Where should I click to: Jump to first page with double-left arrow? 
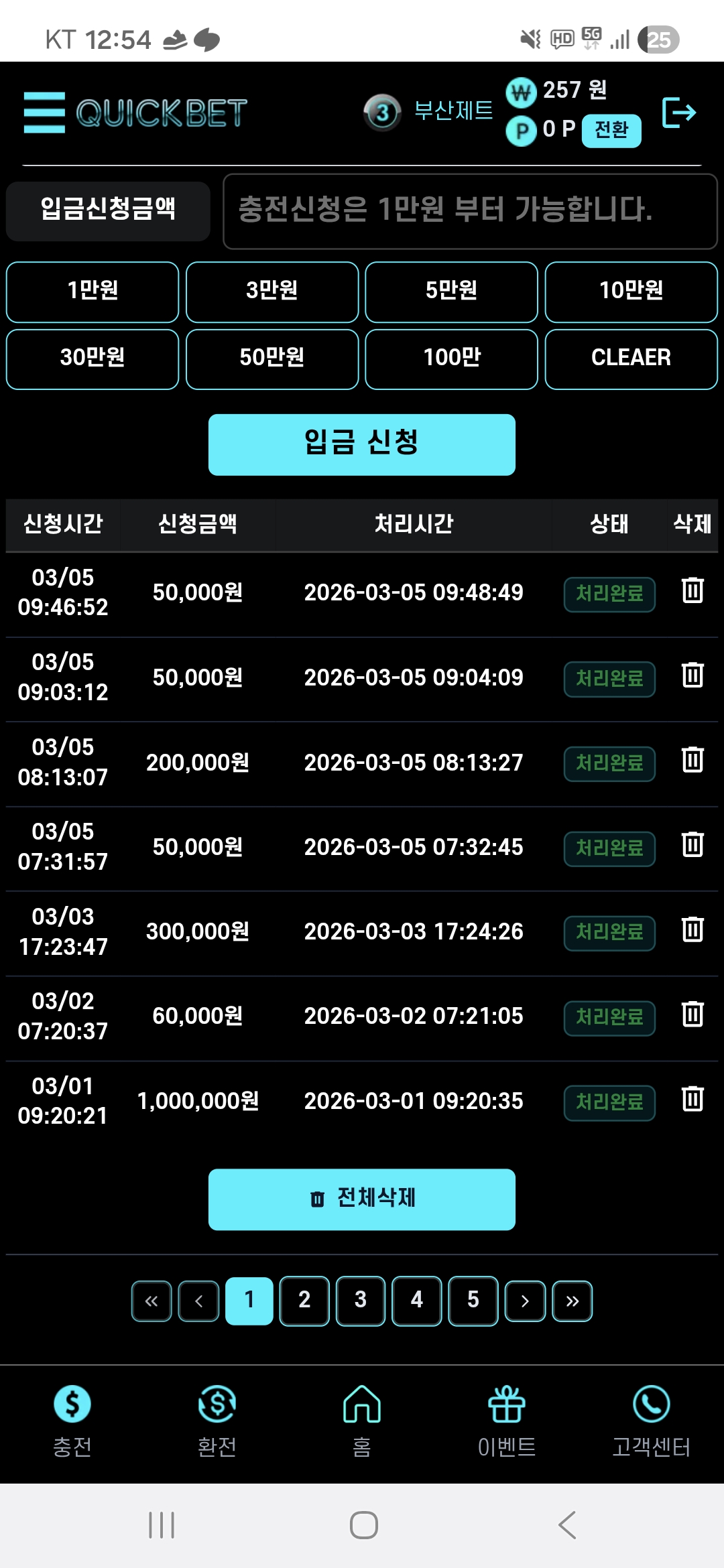coord(150,1301)
